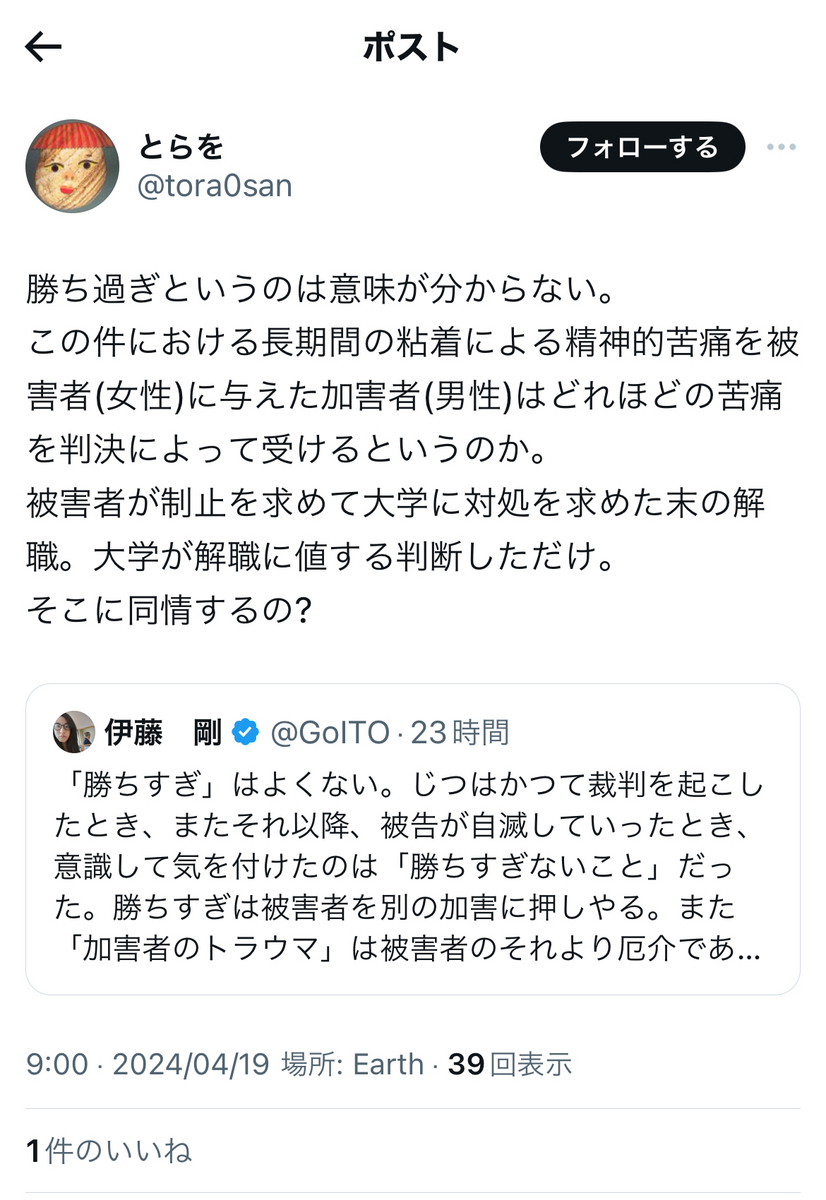View who liked via 1件のいいね
The height and width of the screenshot is (1200, 826).
(x=110, y=1151)
